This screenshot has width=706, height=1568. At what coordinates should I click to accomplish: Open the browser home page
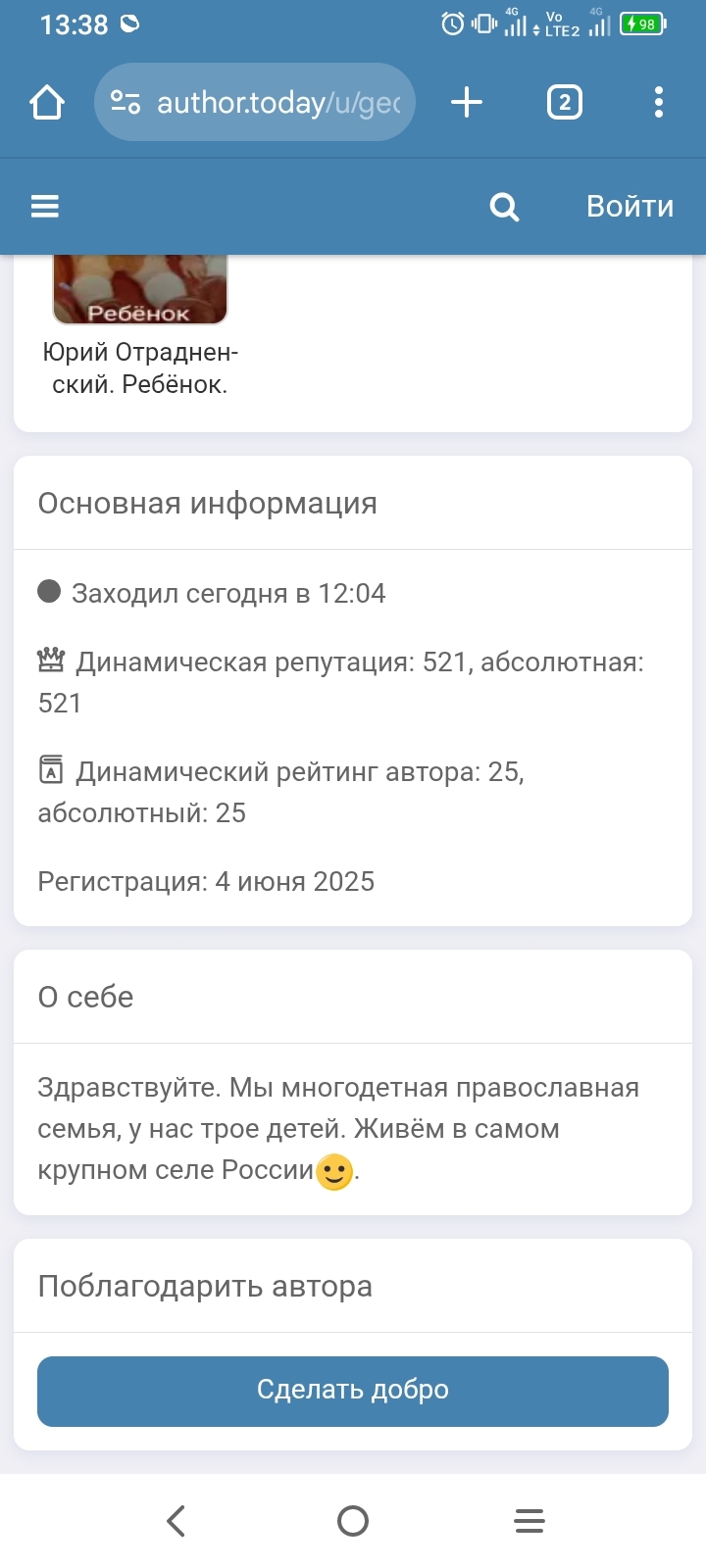(47, 102)
